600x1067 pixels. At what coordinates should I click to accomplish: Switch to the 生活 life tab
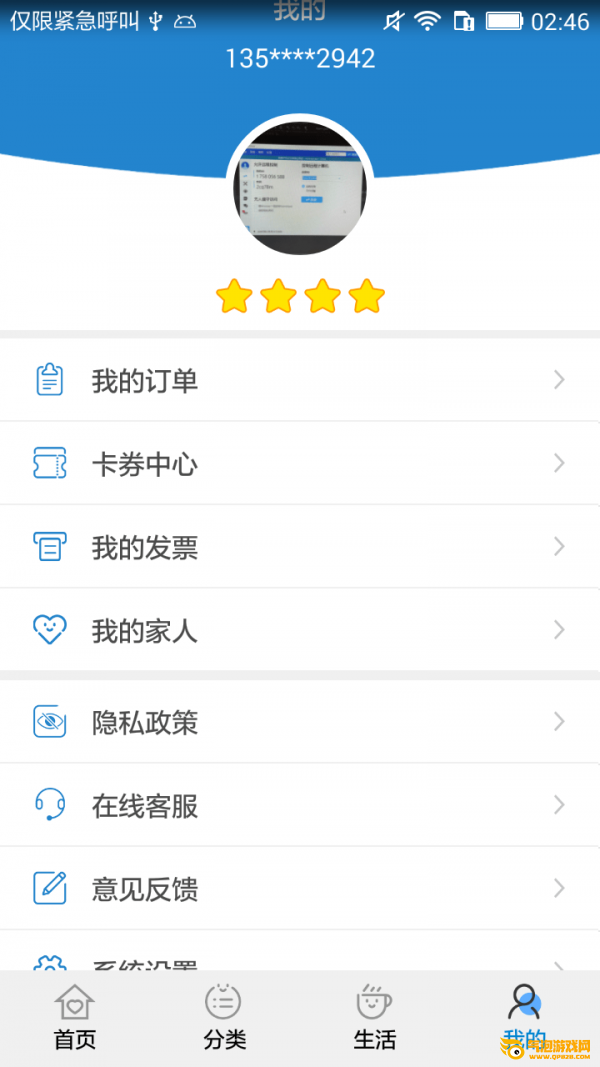(x=374, y=1017)
